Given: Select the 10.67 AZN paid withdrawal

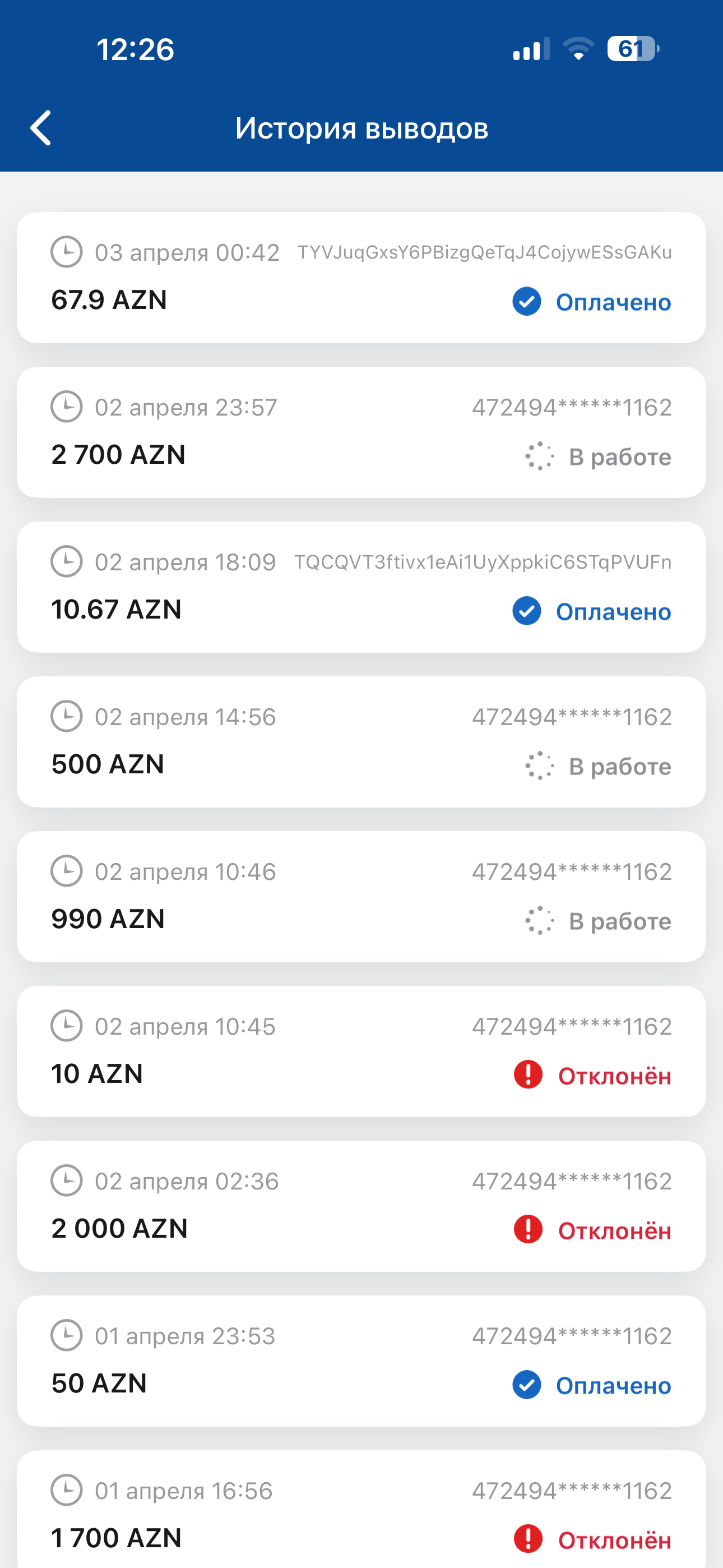Looking at the screenshot, I should pos(361,587).
